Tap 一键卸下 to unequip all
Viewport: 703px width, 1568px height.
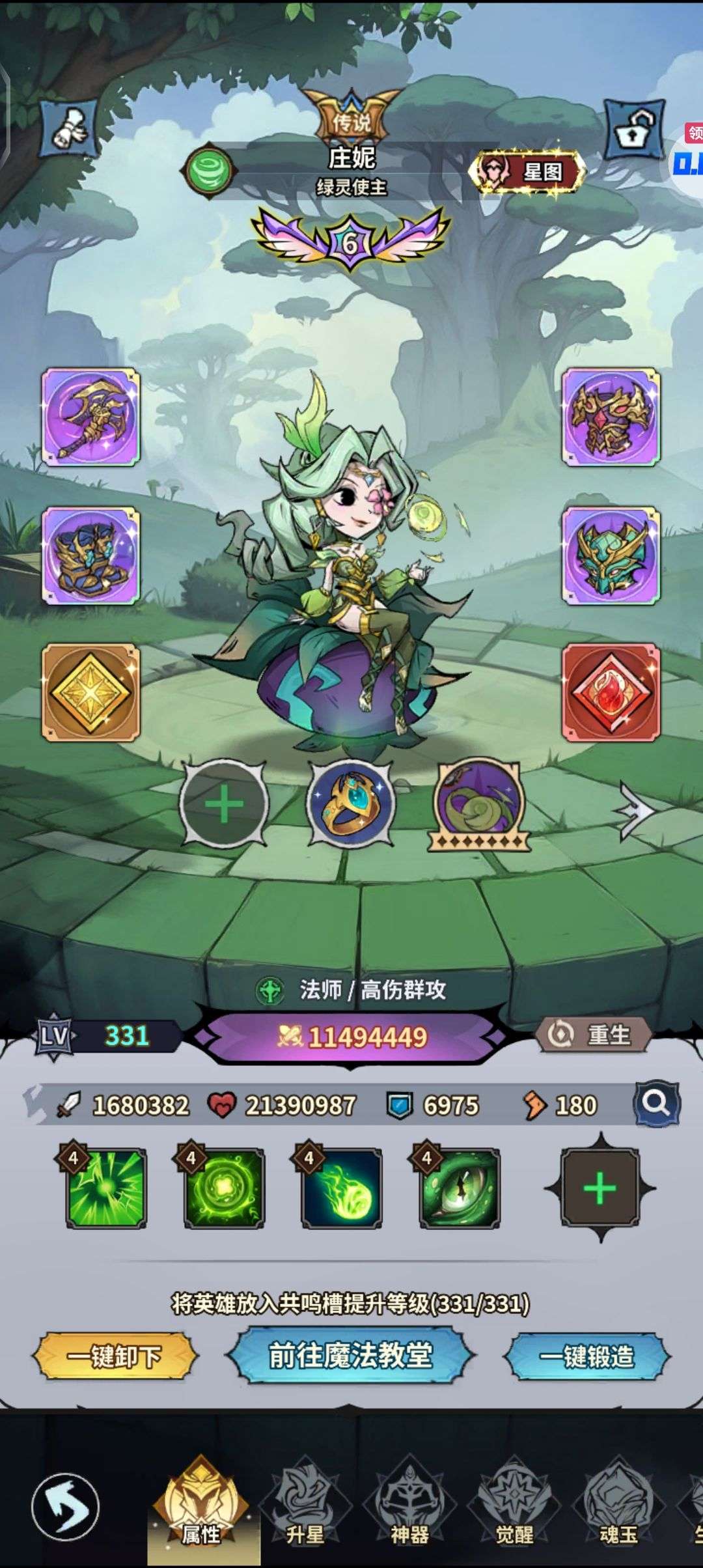coord(115,1357)
